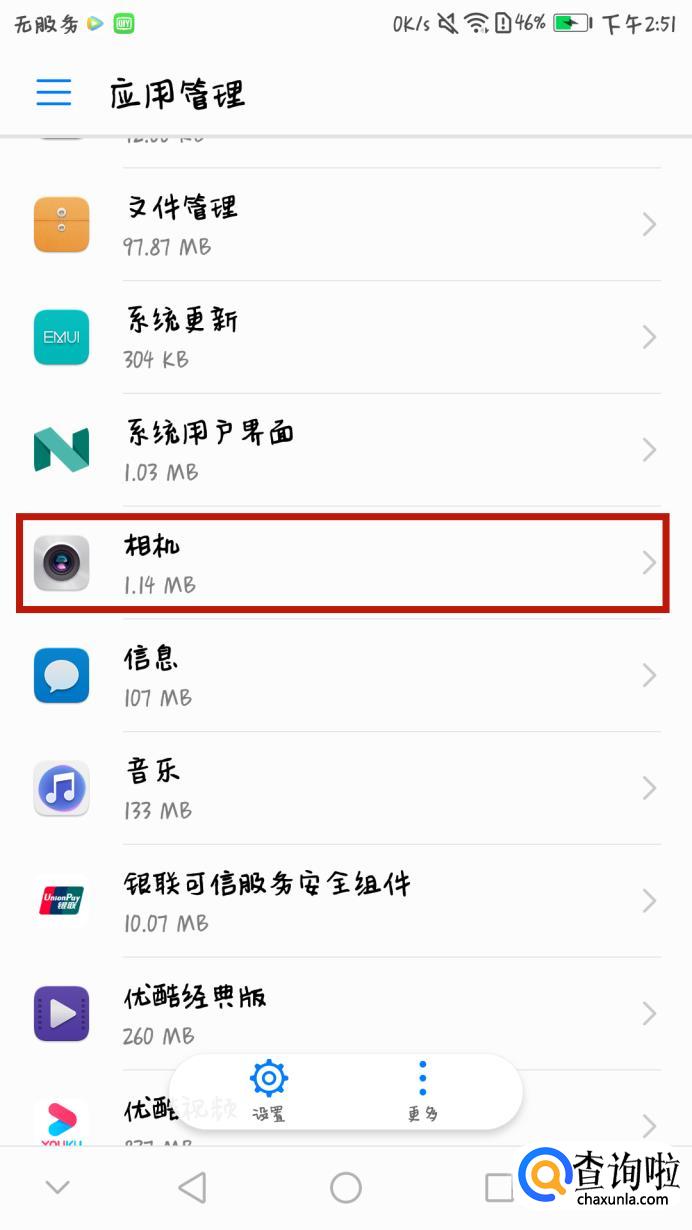This screenshot has width=692, height=1230.
Task: Open 文件管理 app details
Action: tap(345, 225)
